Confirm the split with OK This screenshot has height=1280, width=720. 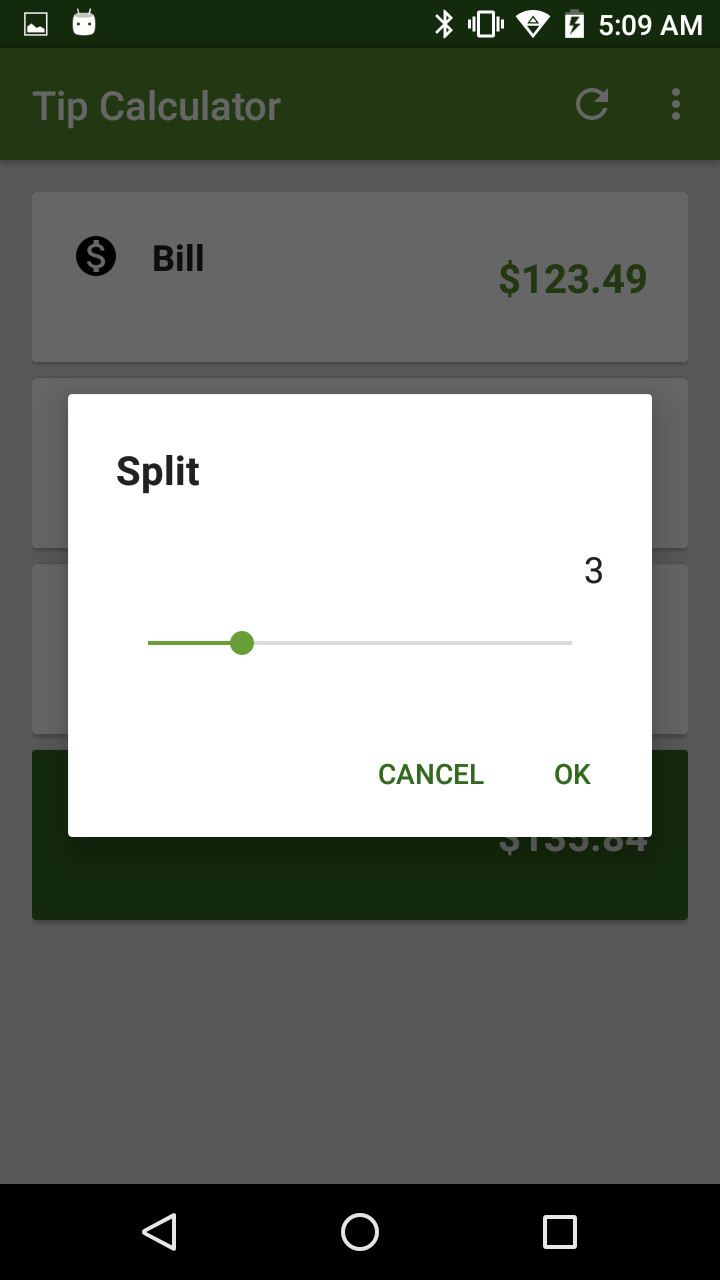coord(572,775)
